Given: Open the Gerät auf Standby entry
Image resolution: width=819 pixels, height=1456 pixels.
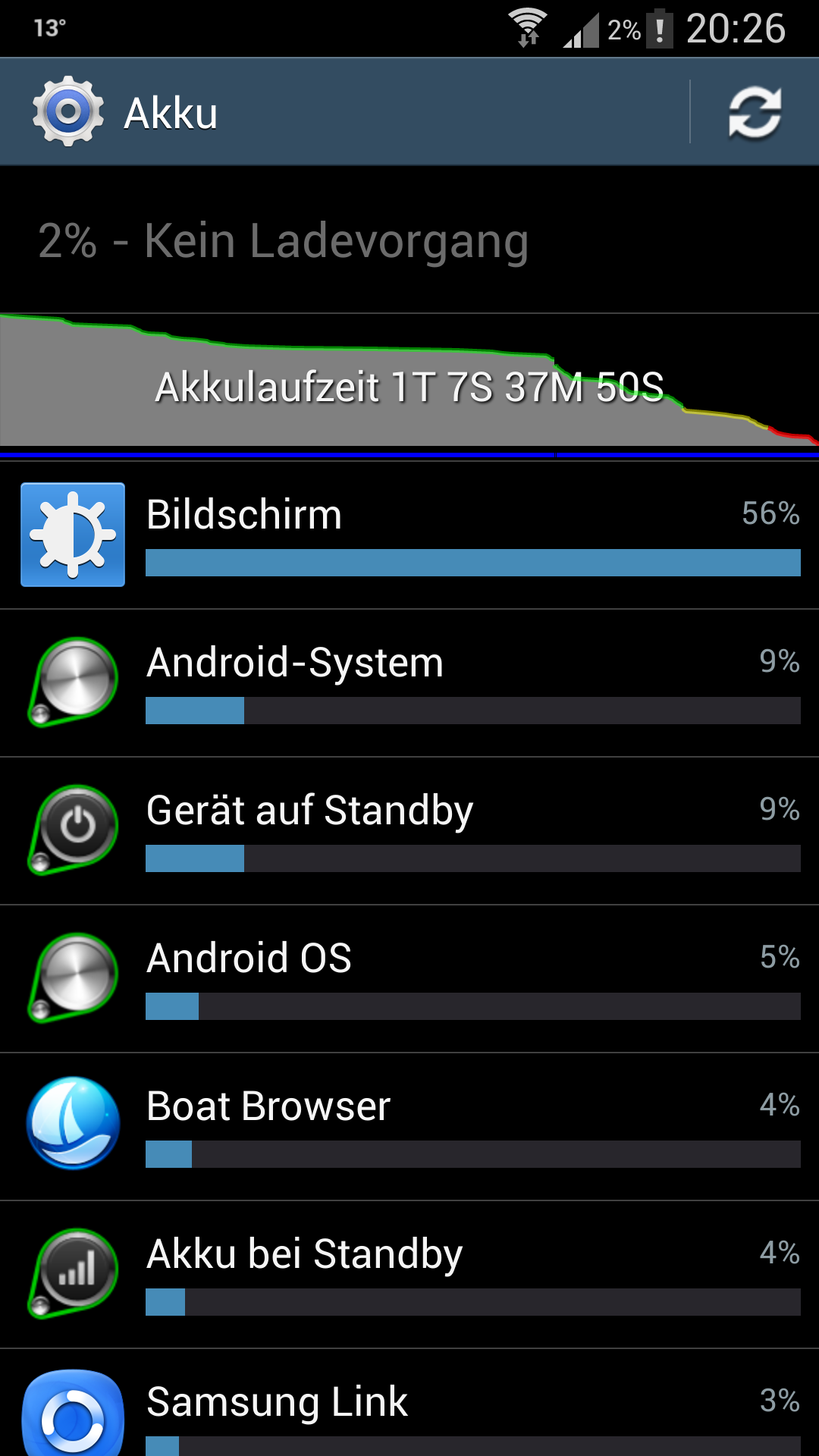Looking at the screenshot, I should 409,830.
